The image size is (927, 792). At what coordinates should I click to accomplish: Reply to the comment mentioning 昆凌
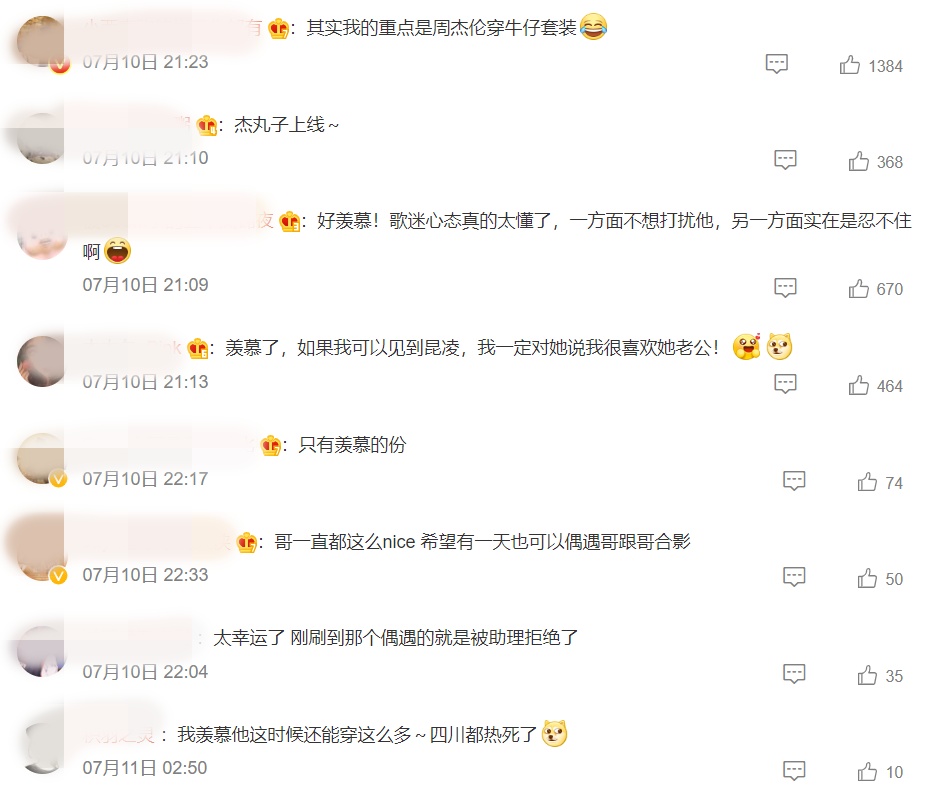pyautogui.click(x=786, y=385)
